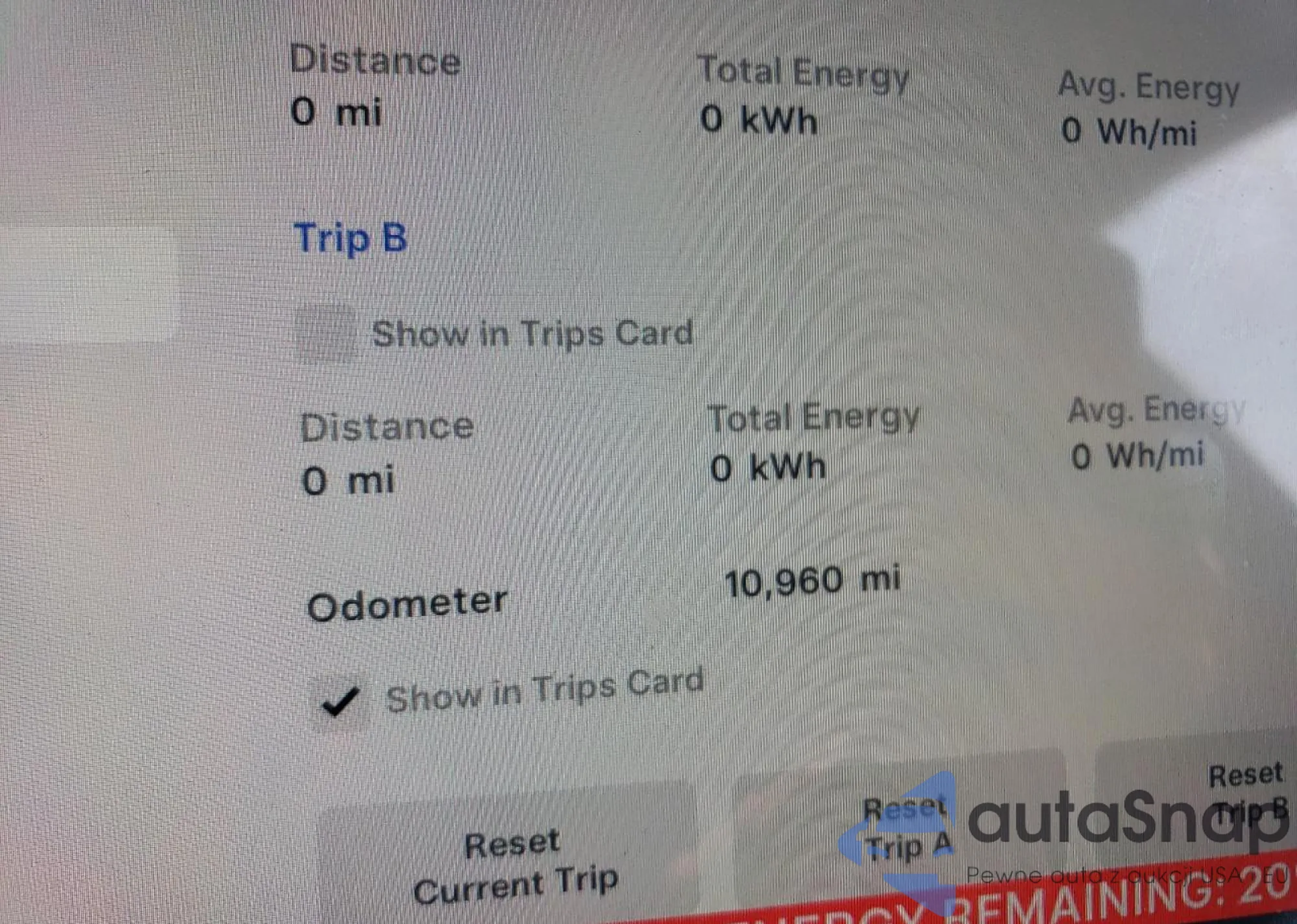Enable Show in Trips Card for Trip B
1297x924 pixels.
326,335
